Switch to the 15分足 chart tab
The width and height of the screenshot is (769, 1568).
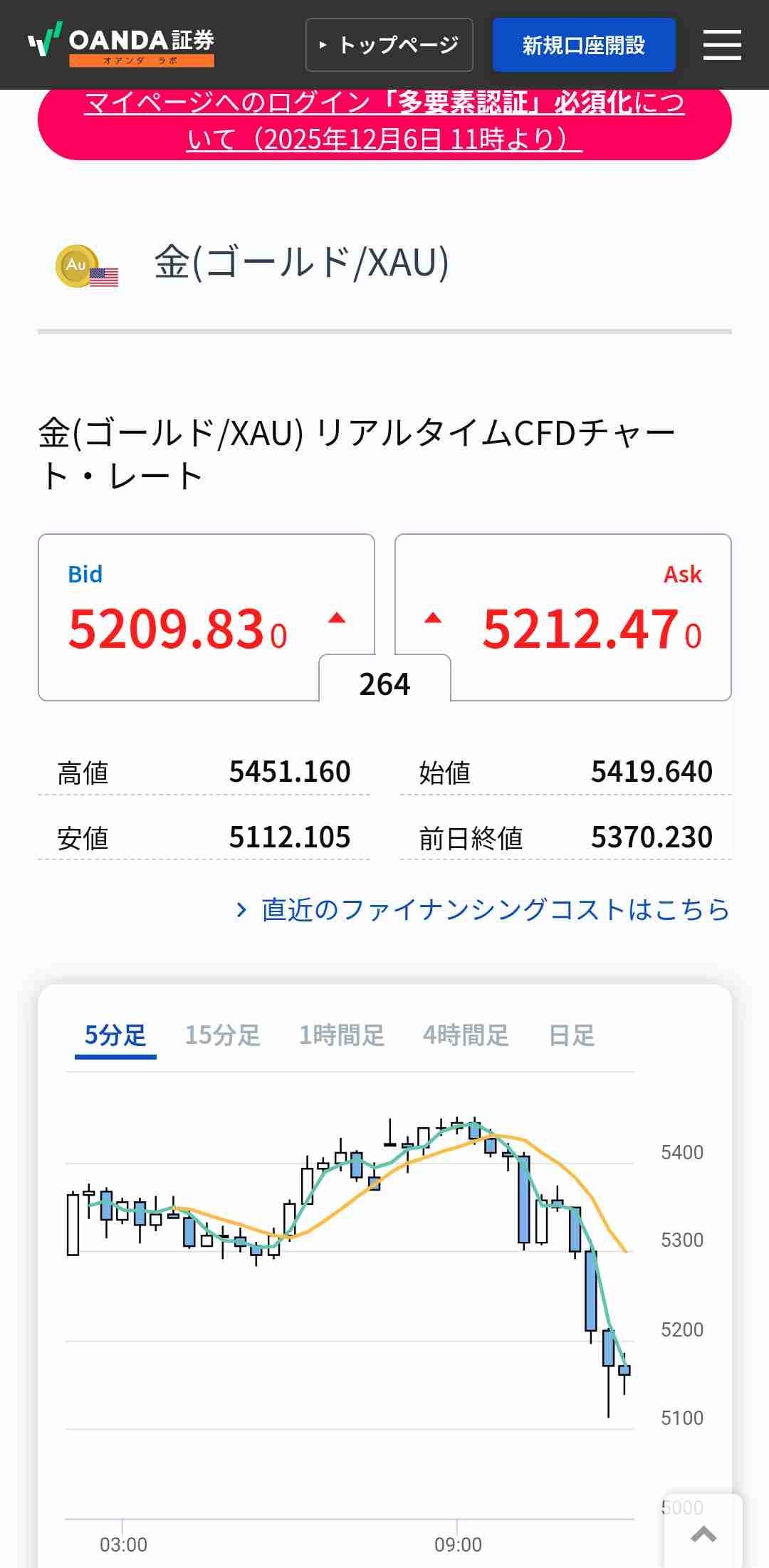pyautogui.click(x=223, y=1035)
